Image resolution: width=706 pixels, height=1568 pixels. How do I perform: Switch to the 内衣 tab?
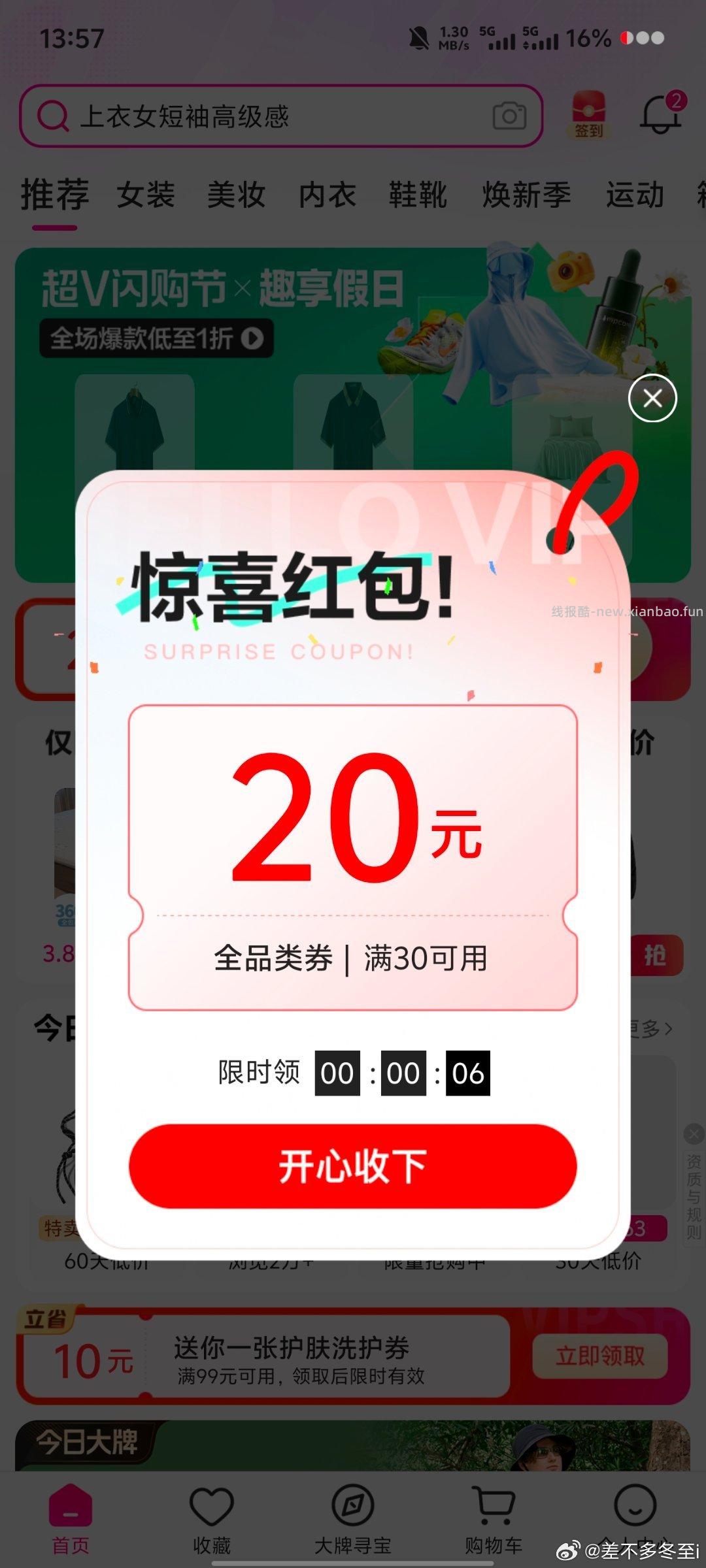point(327,195)
